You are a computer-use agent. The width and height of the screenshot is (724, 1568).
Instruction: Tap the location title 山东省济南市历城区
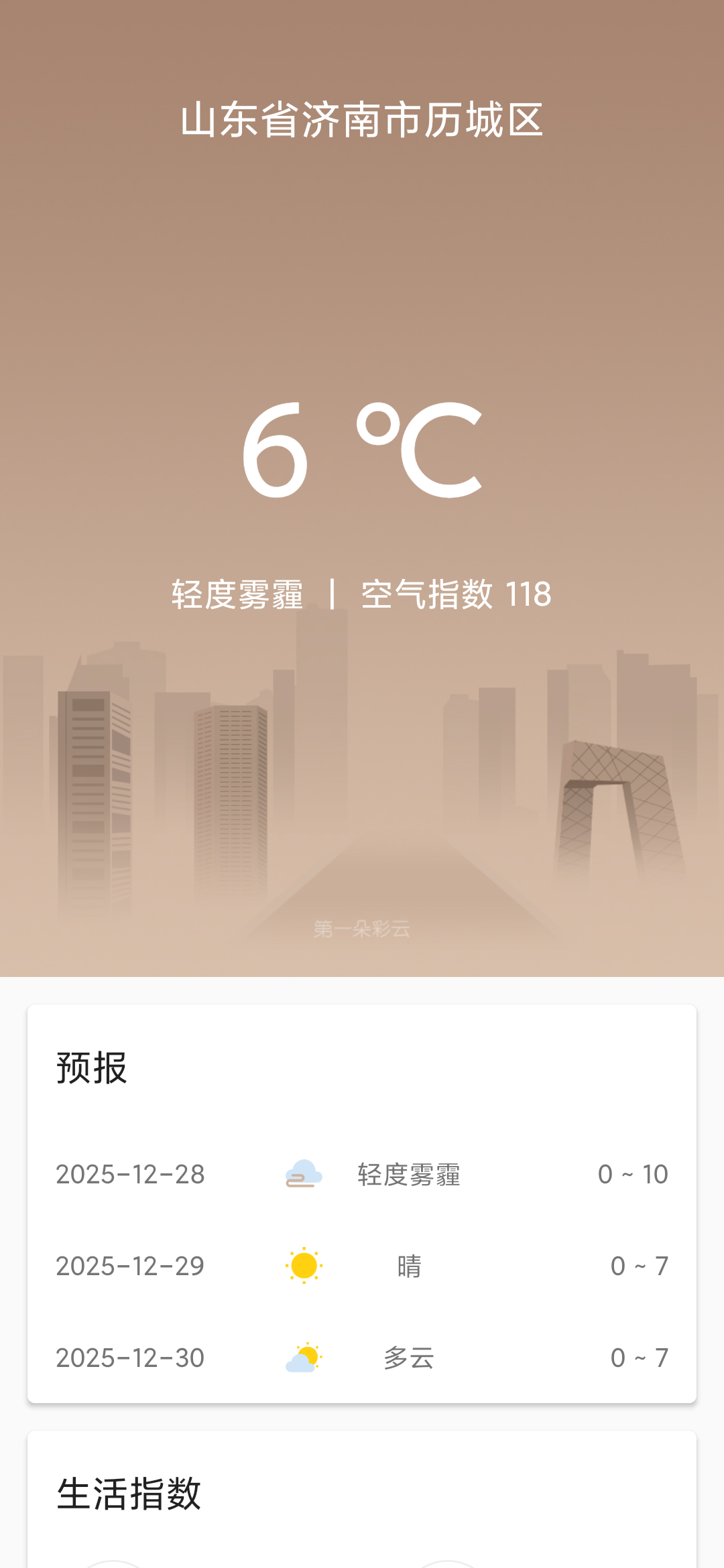(362, 121)
